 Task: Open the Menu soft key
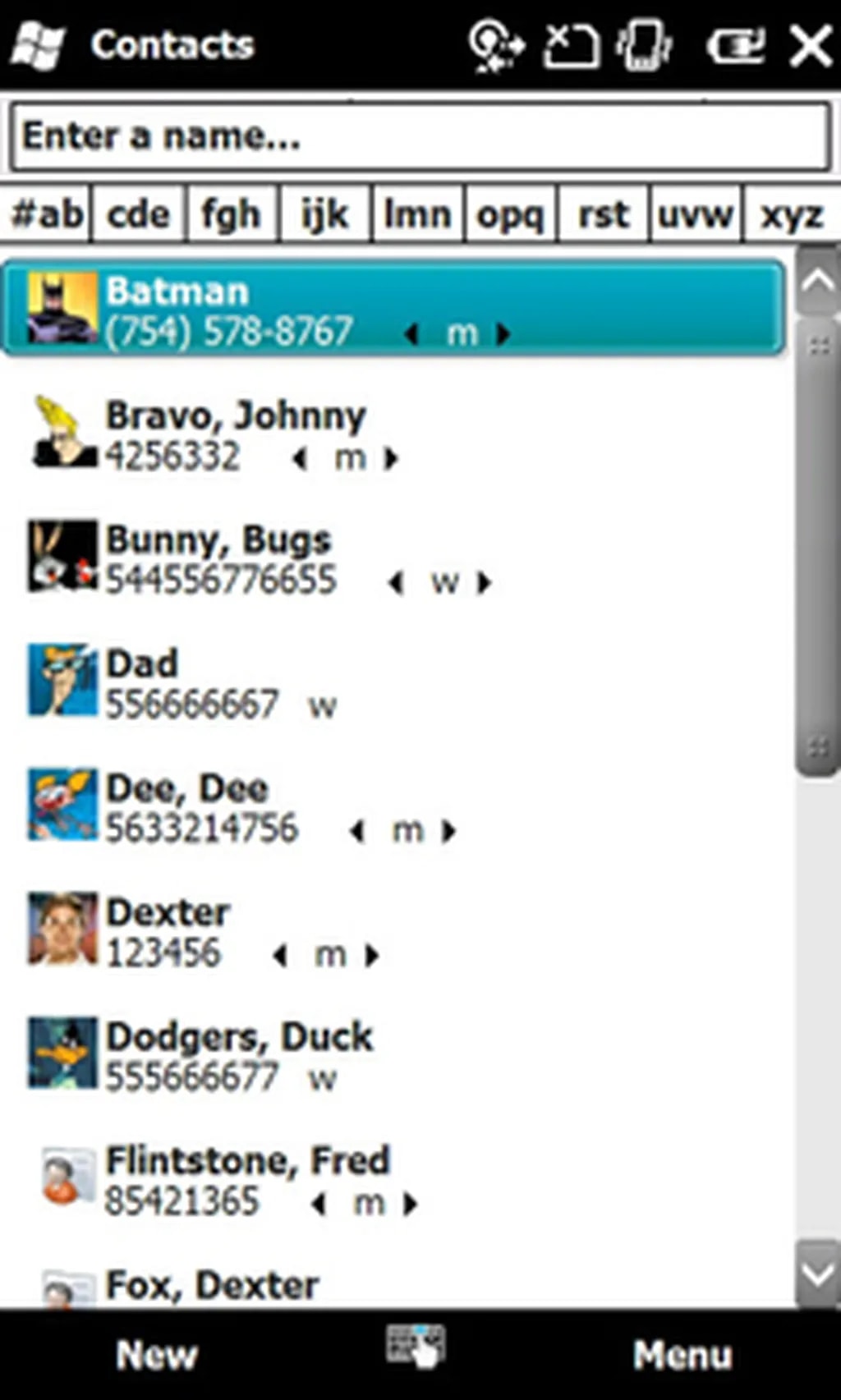click(682, 1355)
